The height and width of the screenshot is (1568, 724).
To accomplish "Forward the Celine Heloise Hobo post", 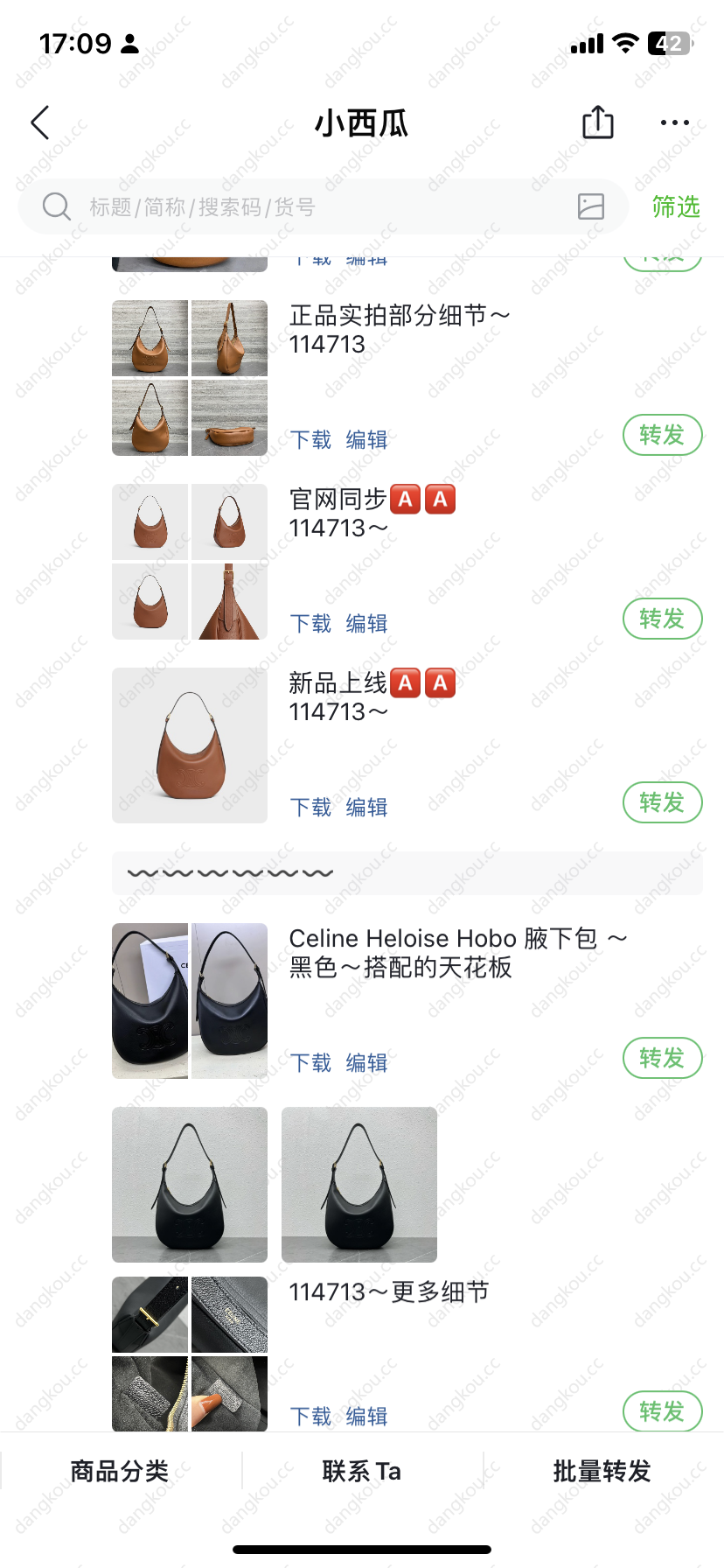I will [662, 1058].
